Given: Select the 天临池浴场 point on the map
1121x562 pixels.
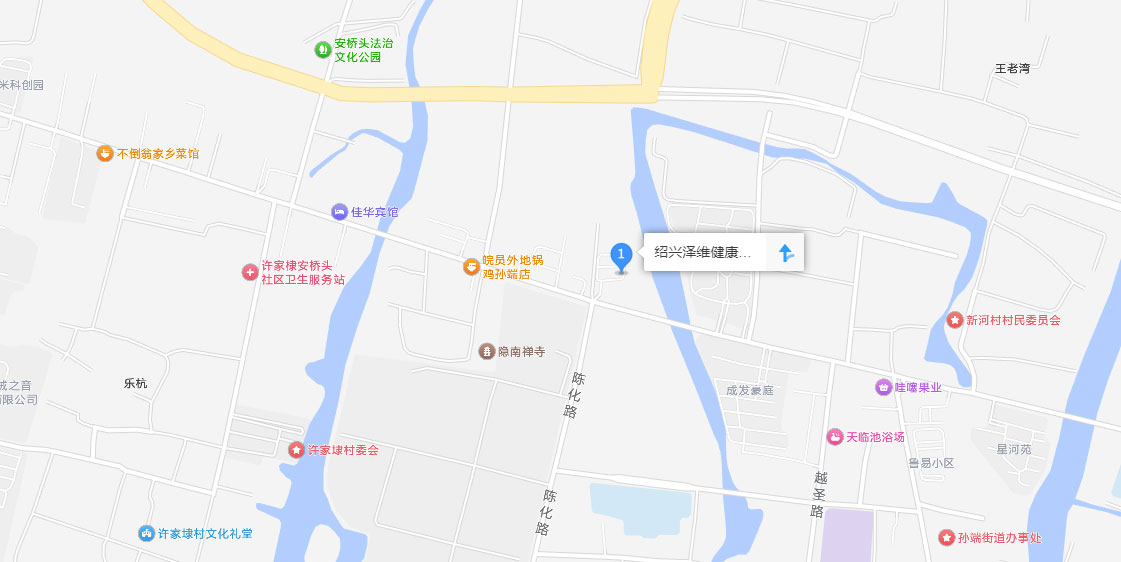Looking at the screenshot, I should pyautogui.click(x=835, y=437).
